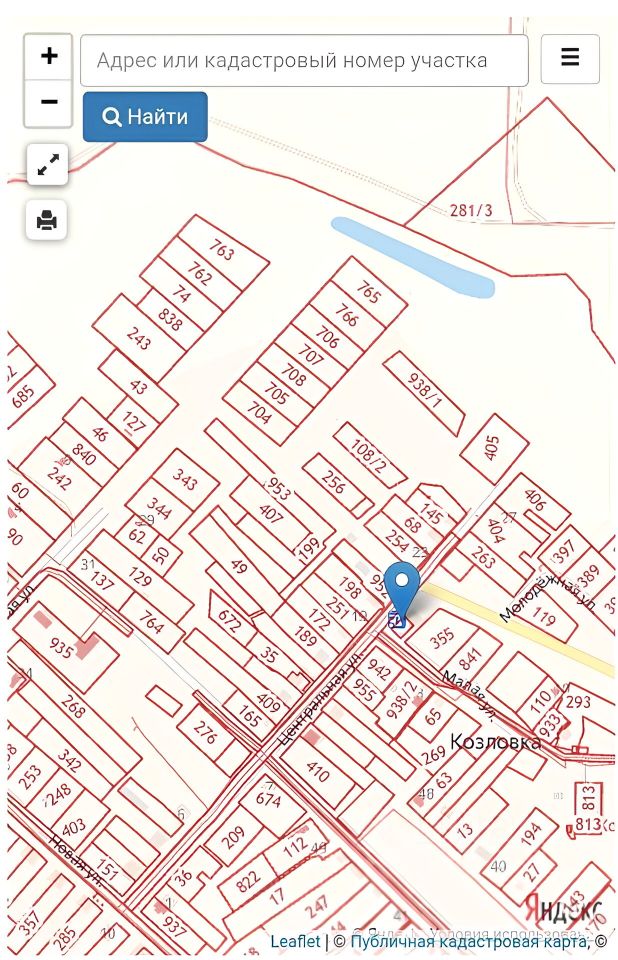Toggle fullscreen map view
Viewport: 618px width, 960px height.
[47, 166]
